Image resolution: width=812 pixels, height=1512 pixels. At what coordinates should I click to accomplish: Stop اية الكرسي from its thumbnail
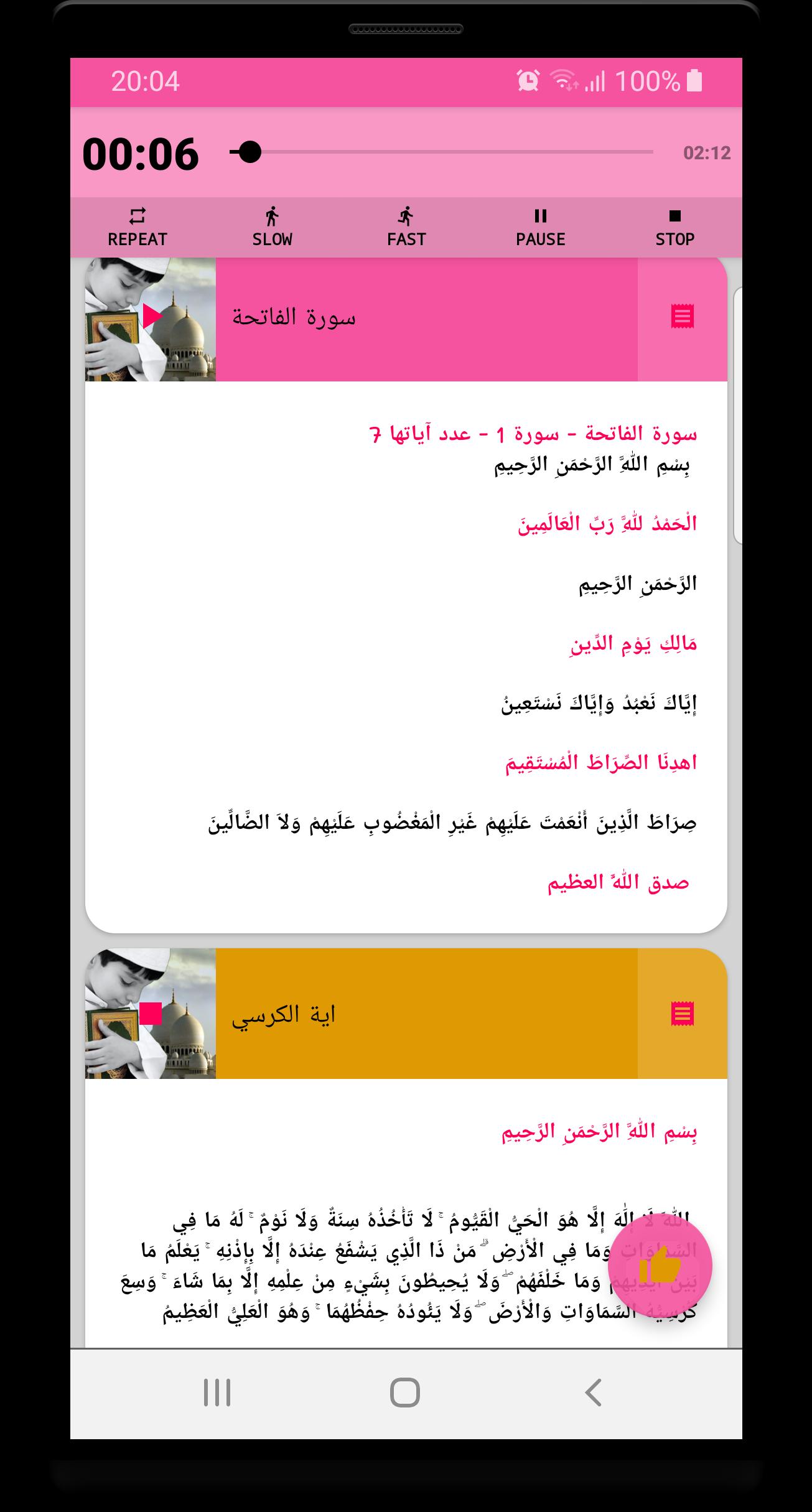[x=151, y=1014]
